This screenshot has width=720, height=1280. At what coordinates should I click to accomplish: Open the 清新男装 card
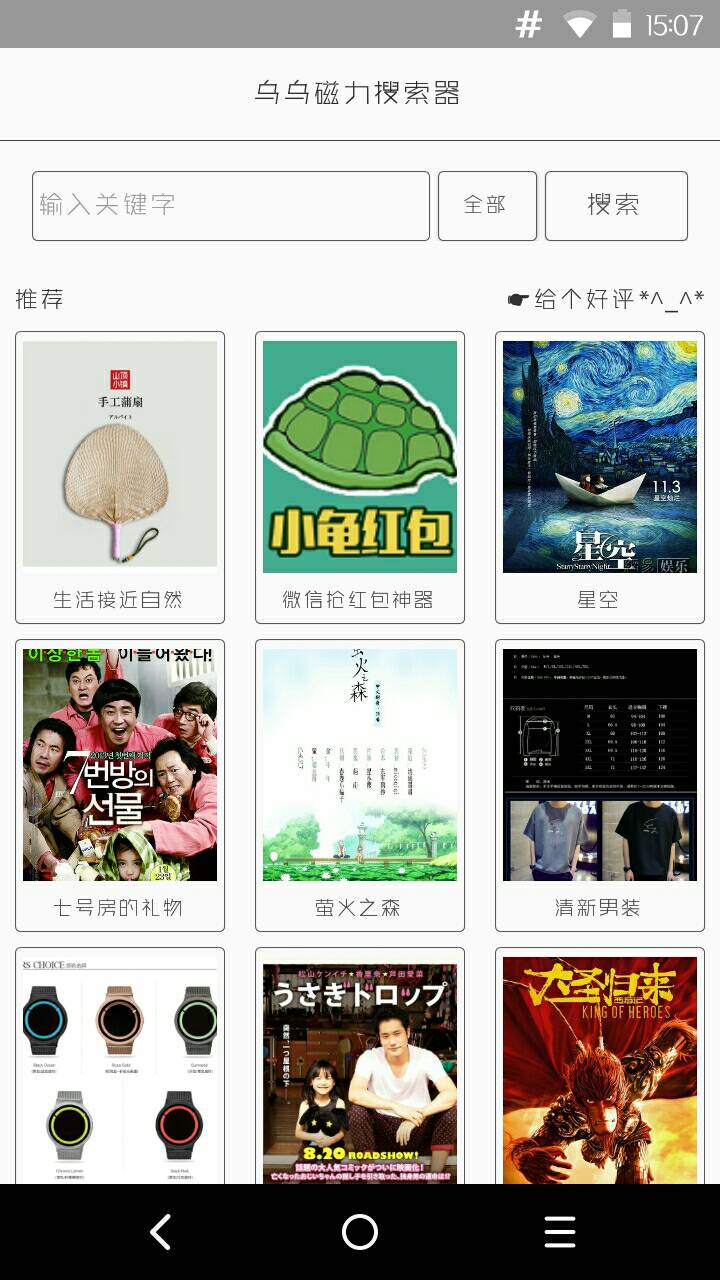tap(600, 785)
